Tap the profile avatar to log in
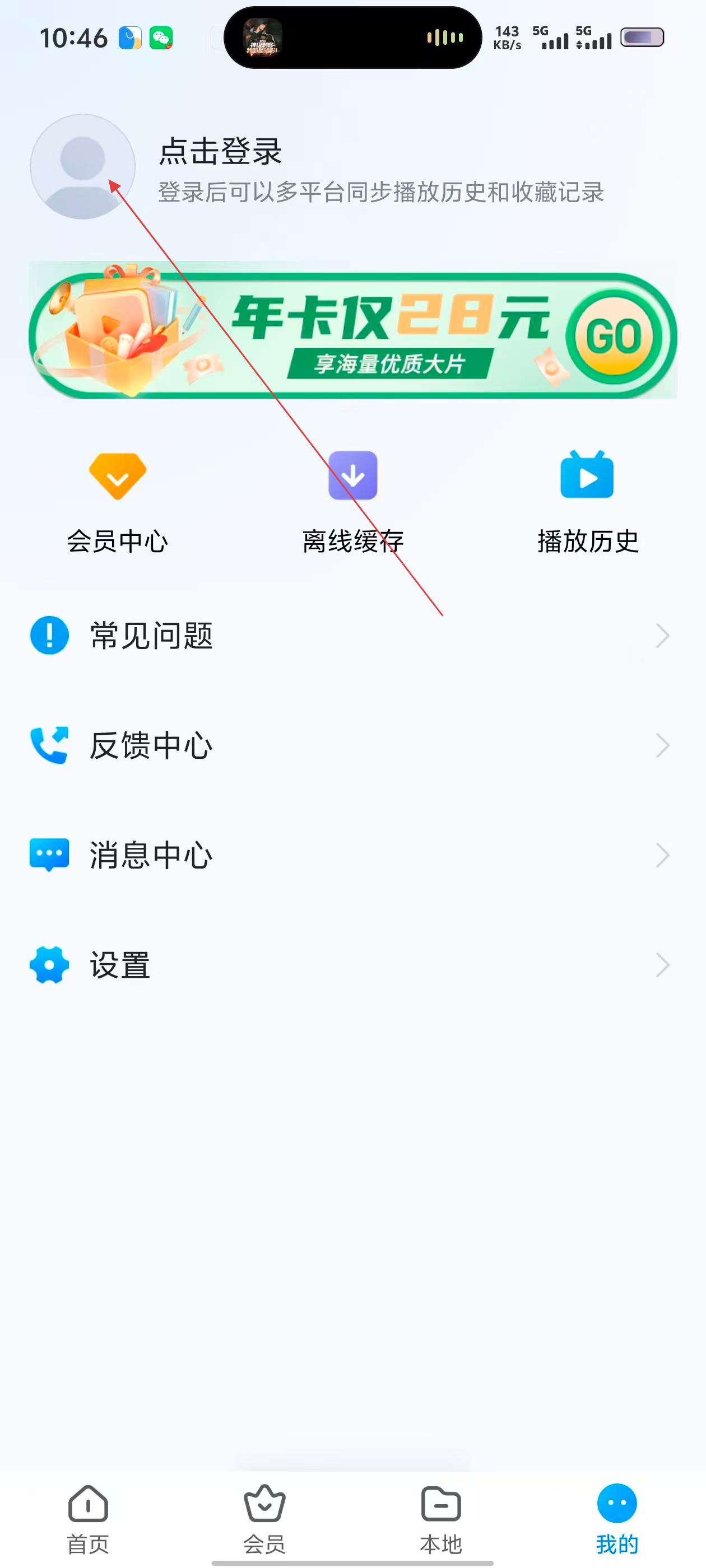 coord(82,166)
